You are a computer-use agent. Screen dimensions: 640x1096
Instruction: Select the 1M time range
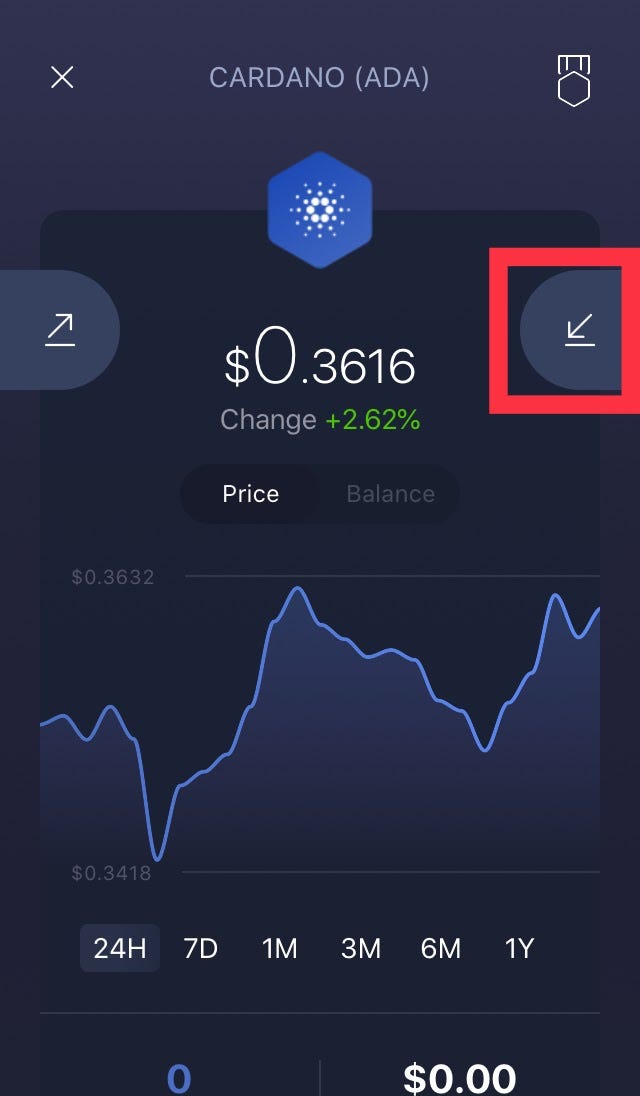point(280,948)
